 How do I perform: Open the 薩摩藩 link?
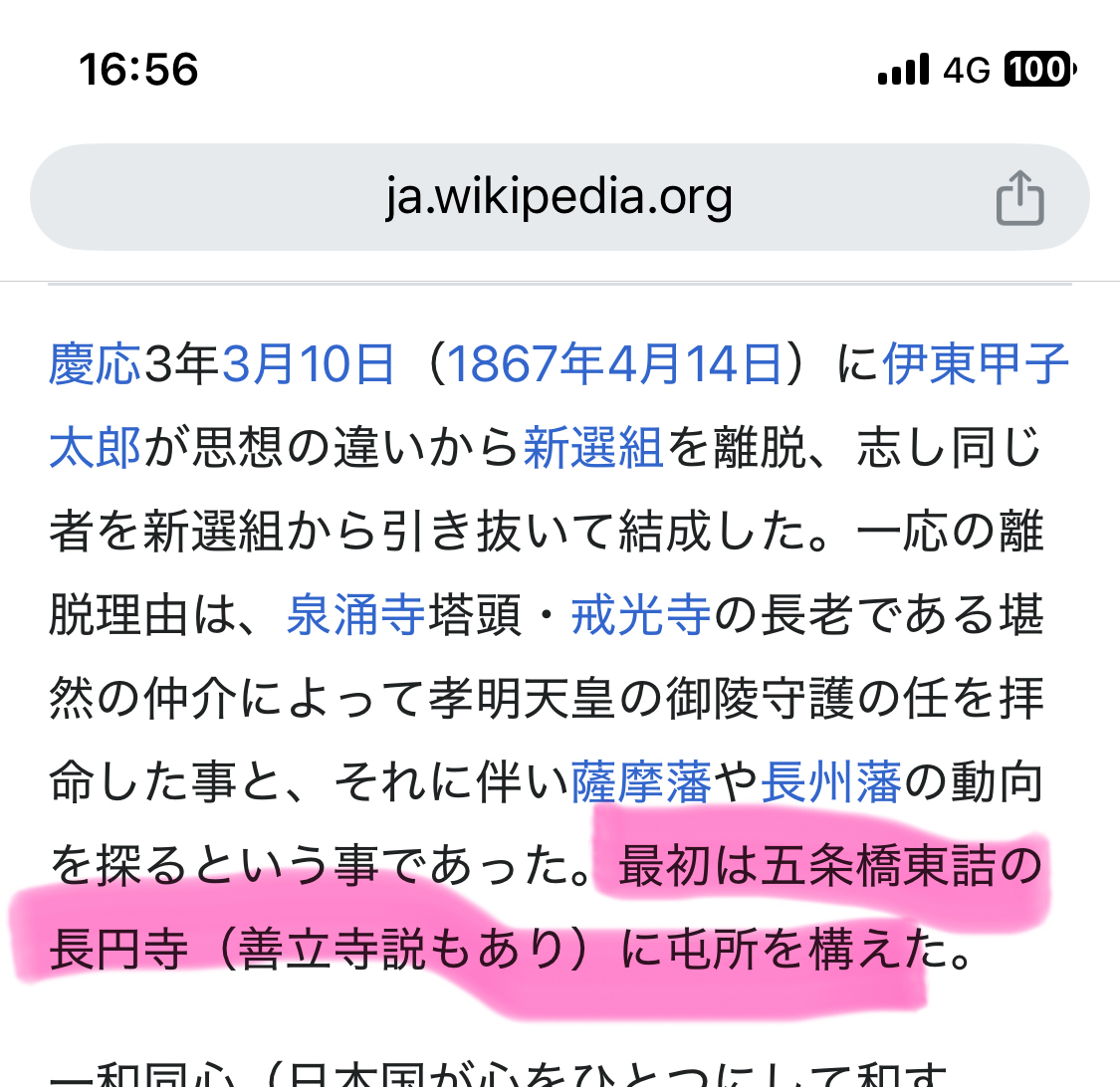pyautogui.click(x=641, y=783)
